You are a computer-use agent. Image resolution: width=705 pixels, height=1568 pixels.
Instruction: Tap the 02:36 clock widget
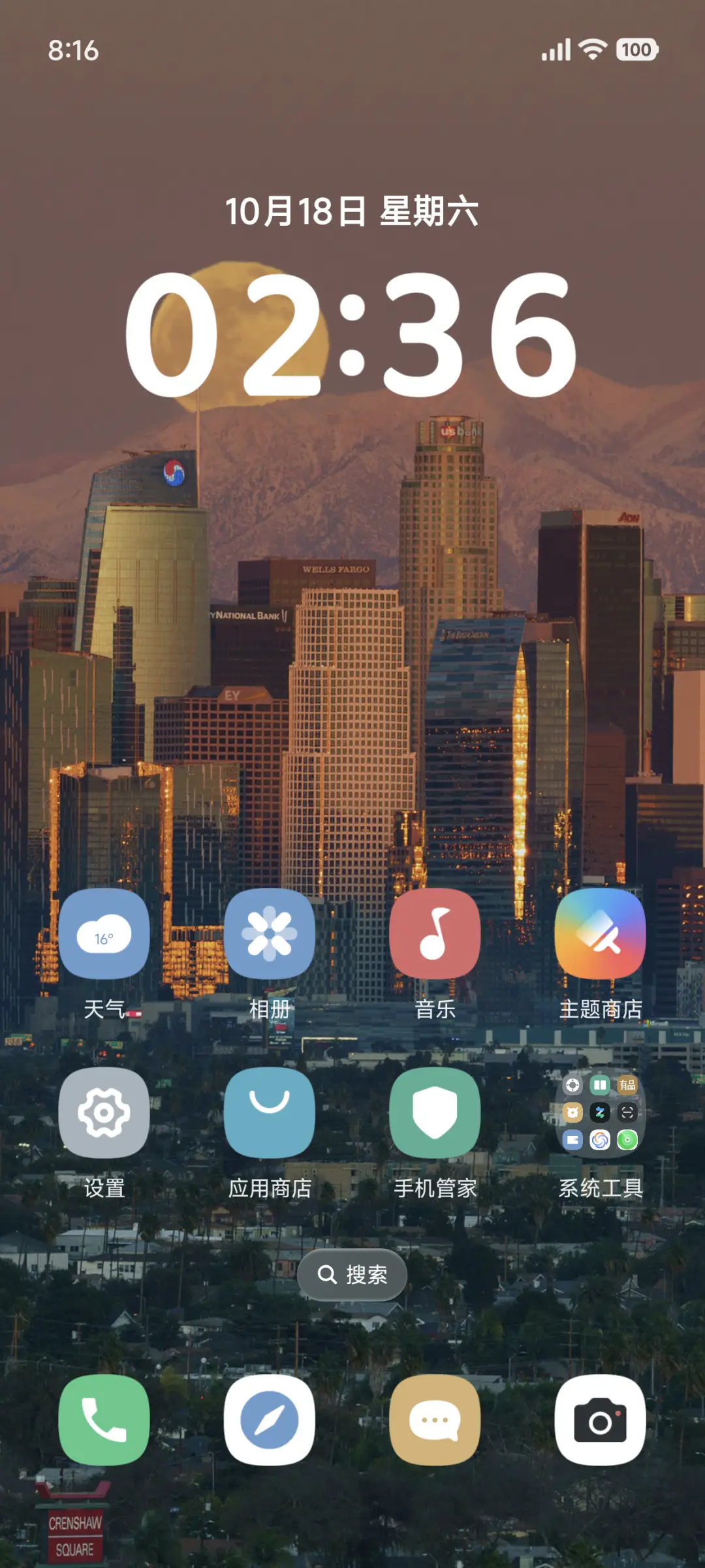352,333
